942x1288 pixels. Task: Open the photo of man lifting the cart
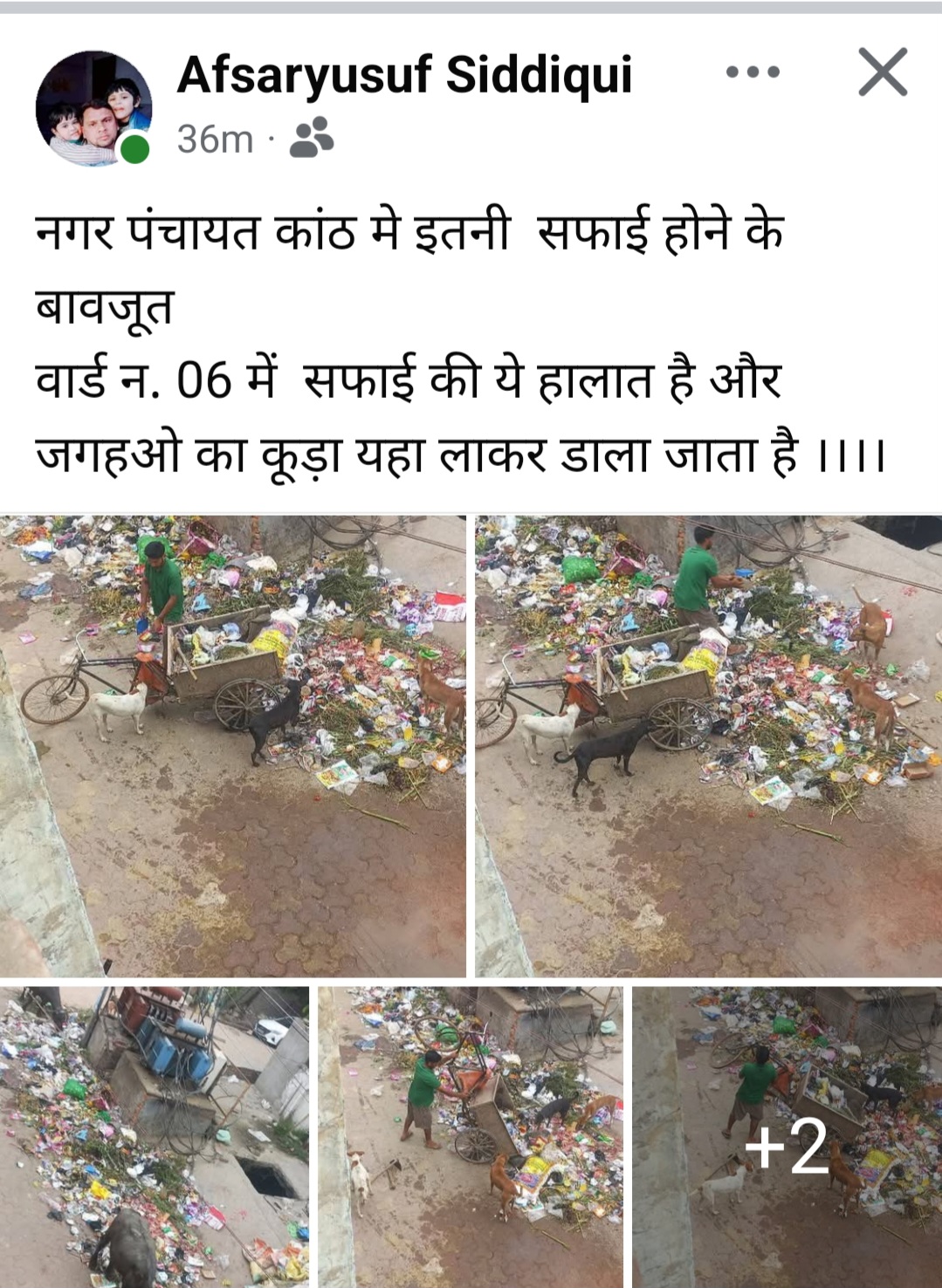pos(471,1136)
